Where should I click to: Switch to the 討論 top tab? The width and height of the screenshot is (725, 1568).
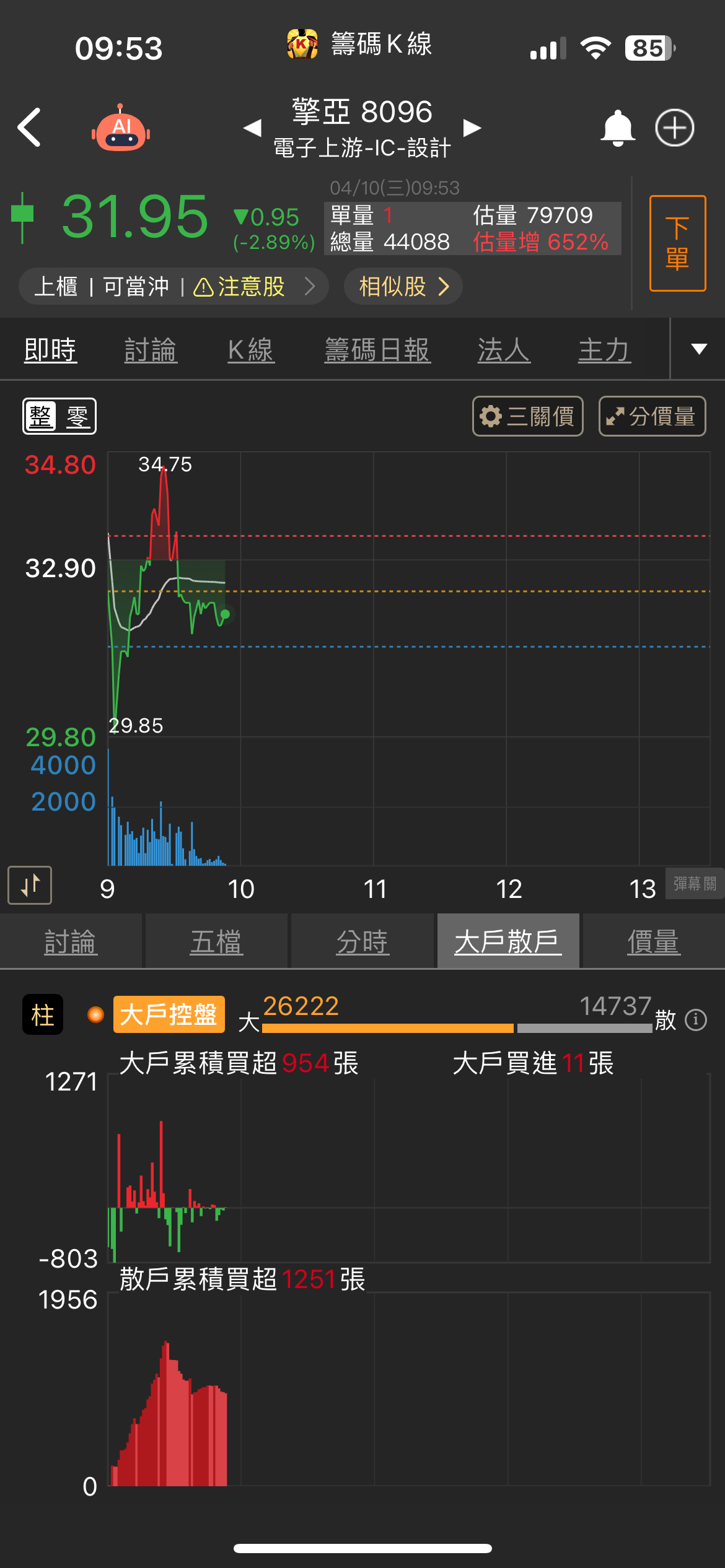tap(151, 350)
